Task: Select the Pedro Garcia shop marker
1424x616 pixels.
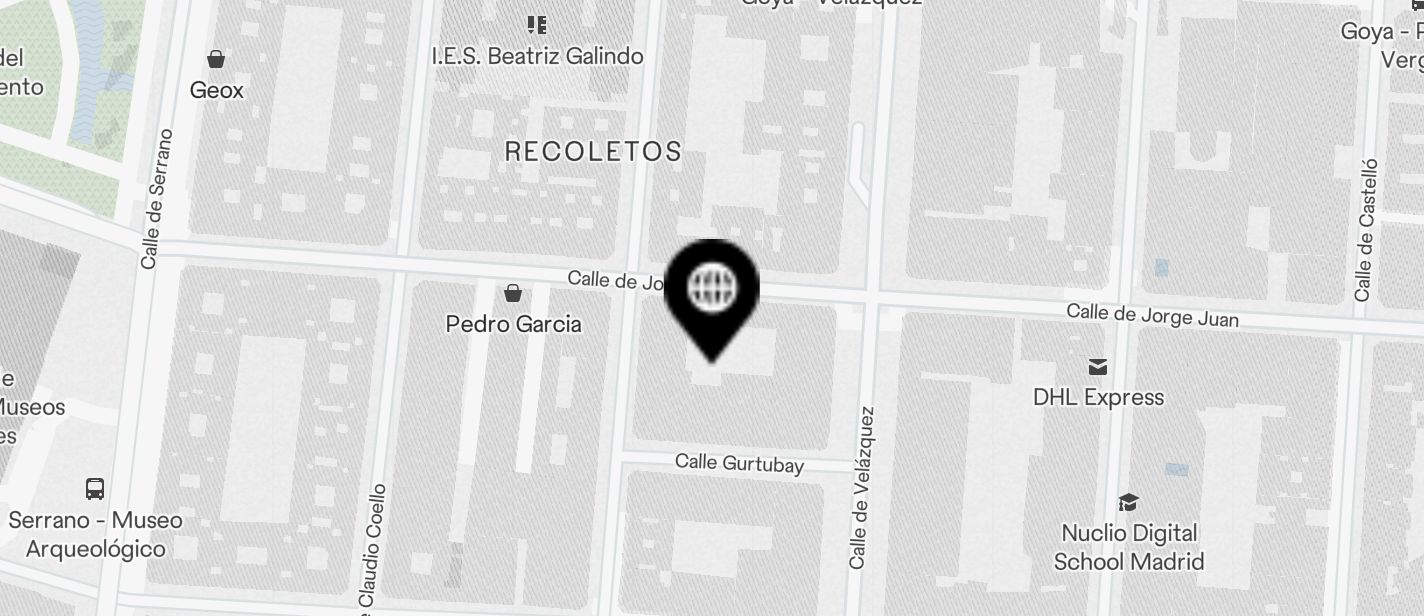Action: 513,294
